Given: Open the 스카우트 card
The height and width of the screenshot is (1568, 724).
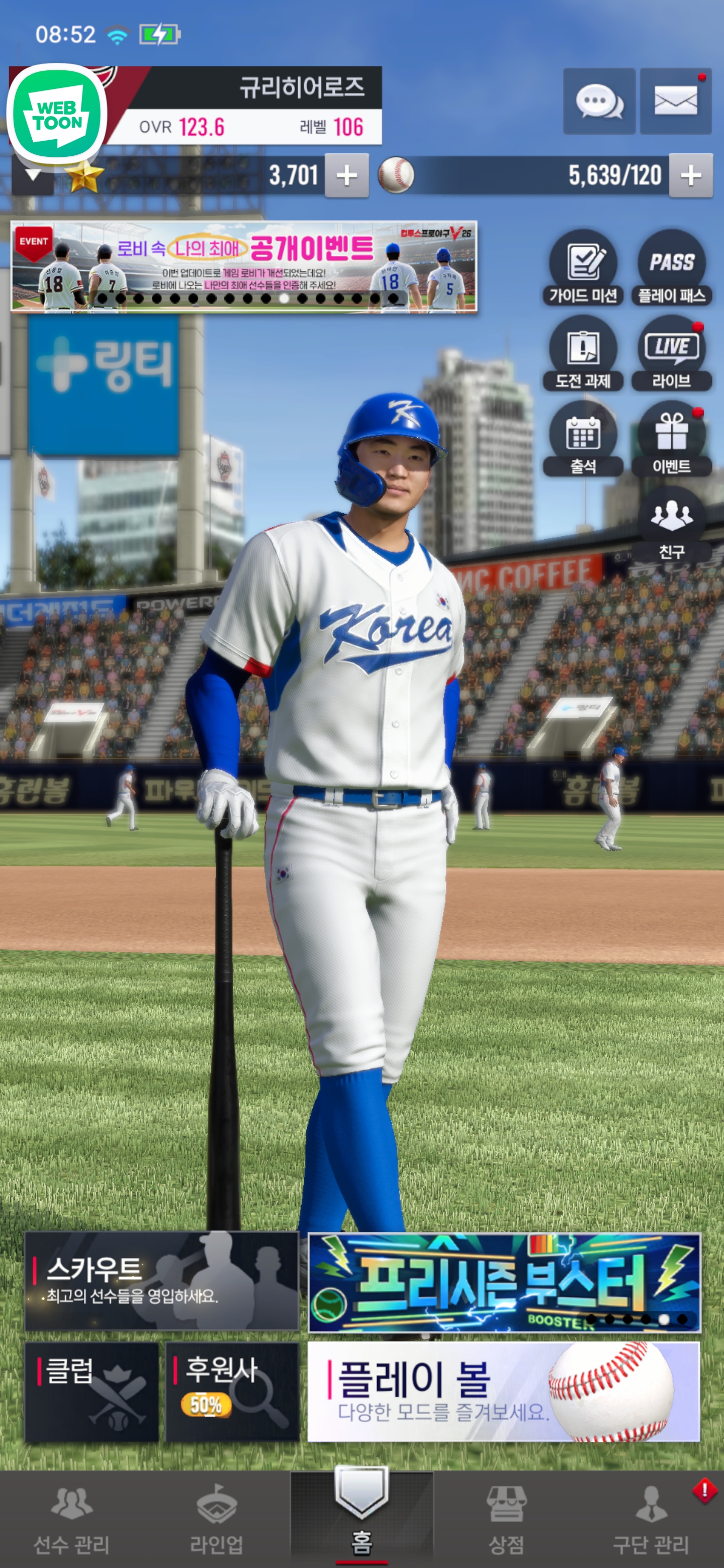Looking at the screenshot, I should coord(161,1281).
